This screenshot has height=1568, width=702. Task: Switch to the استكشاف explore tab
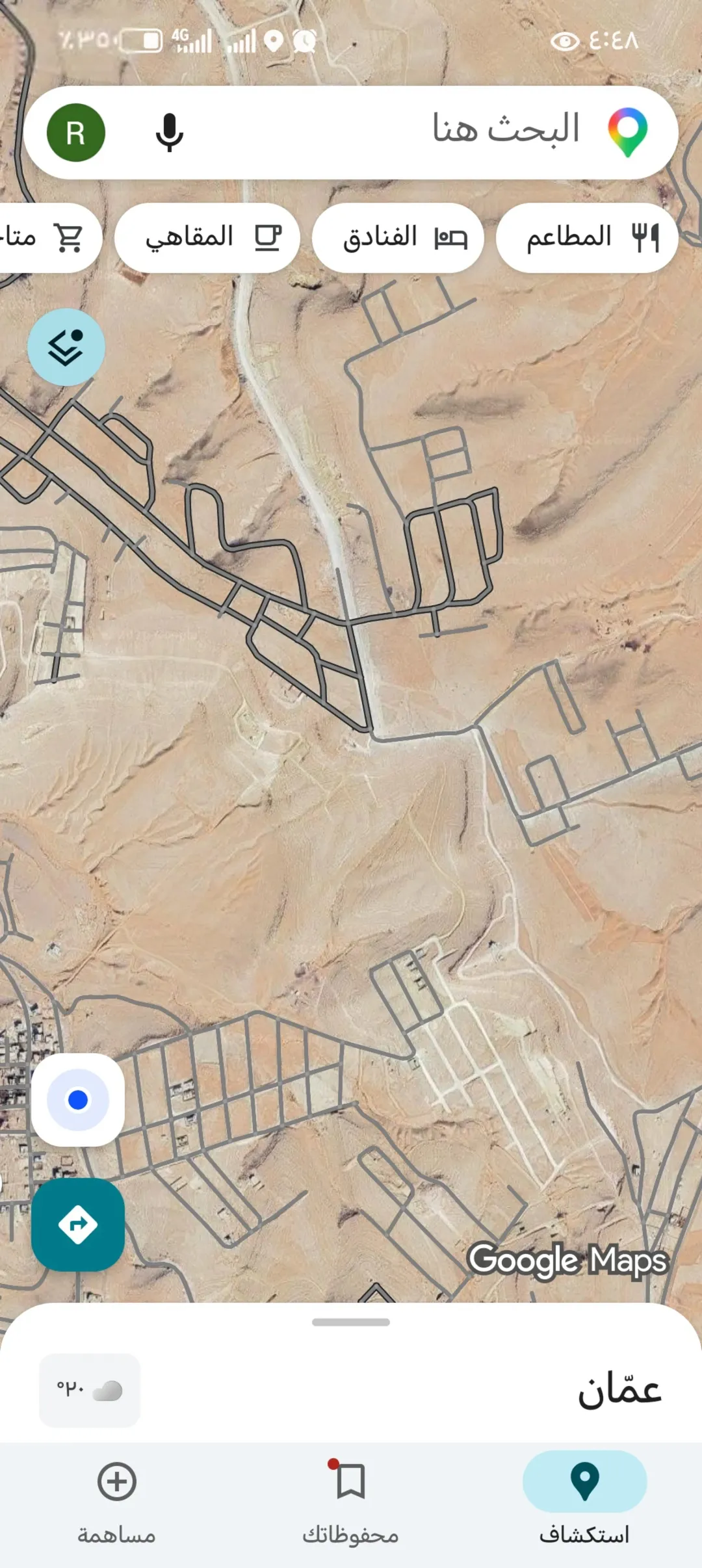tap(584, 1502)
